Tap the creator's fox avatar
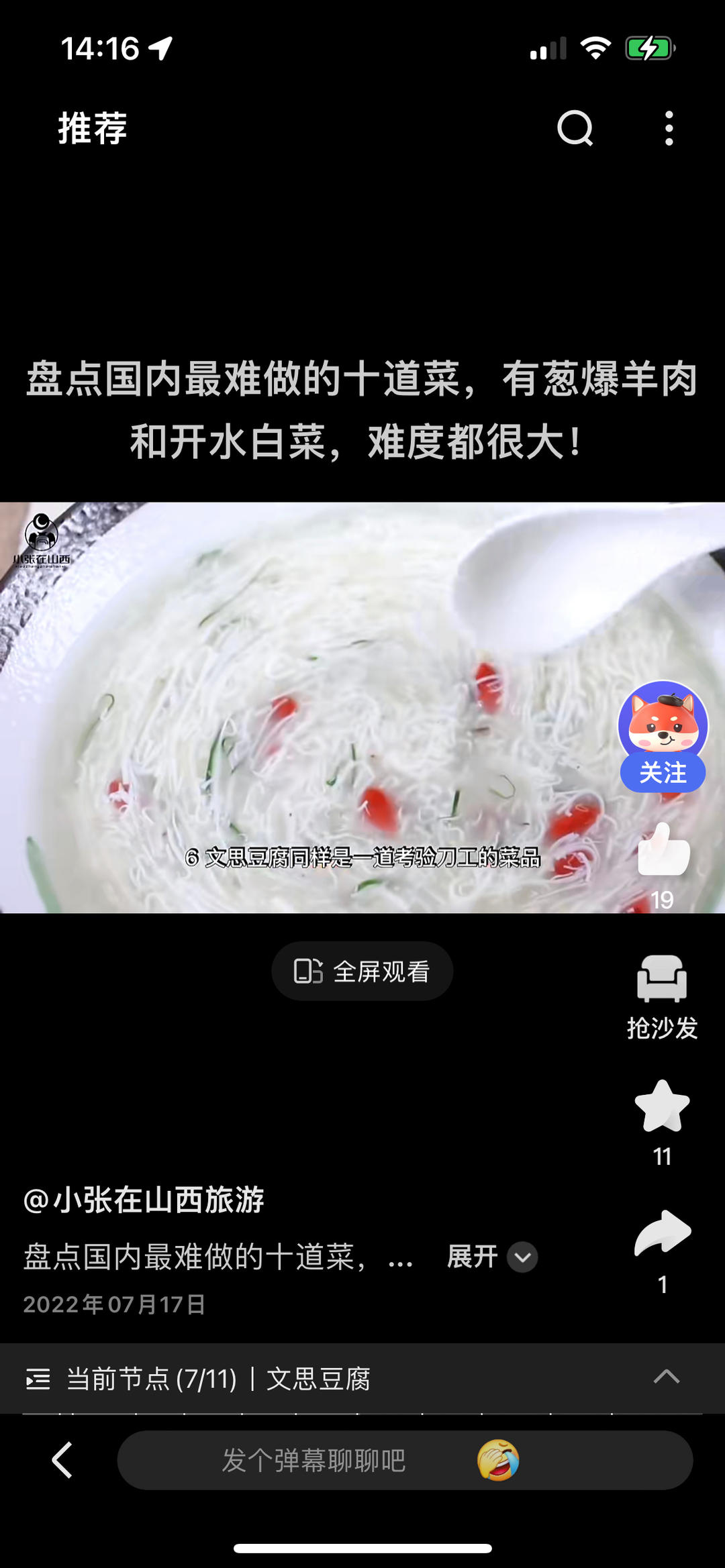Image resolution: width=725 pixels, height=1568 pixels. pyautogui.click(x=663, y=723)
